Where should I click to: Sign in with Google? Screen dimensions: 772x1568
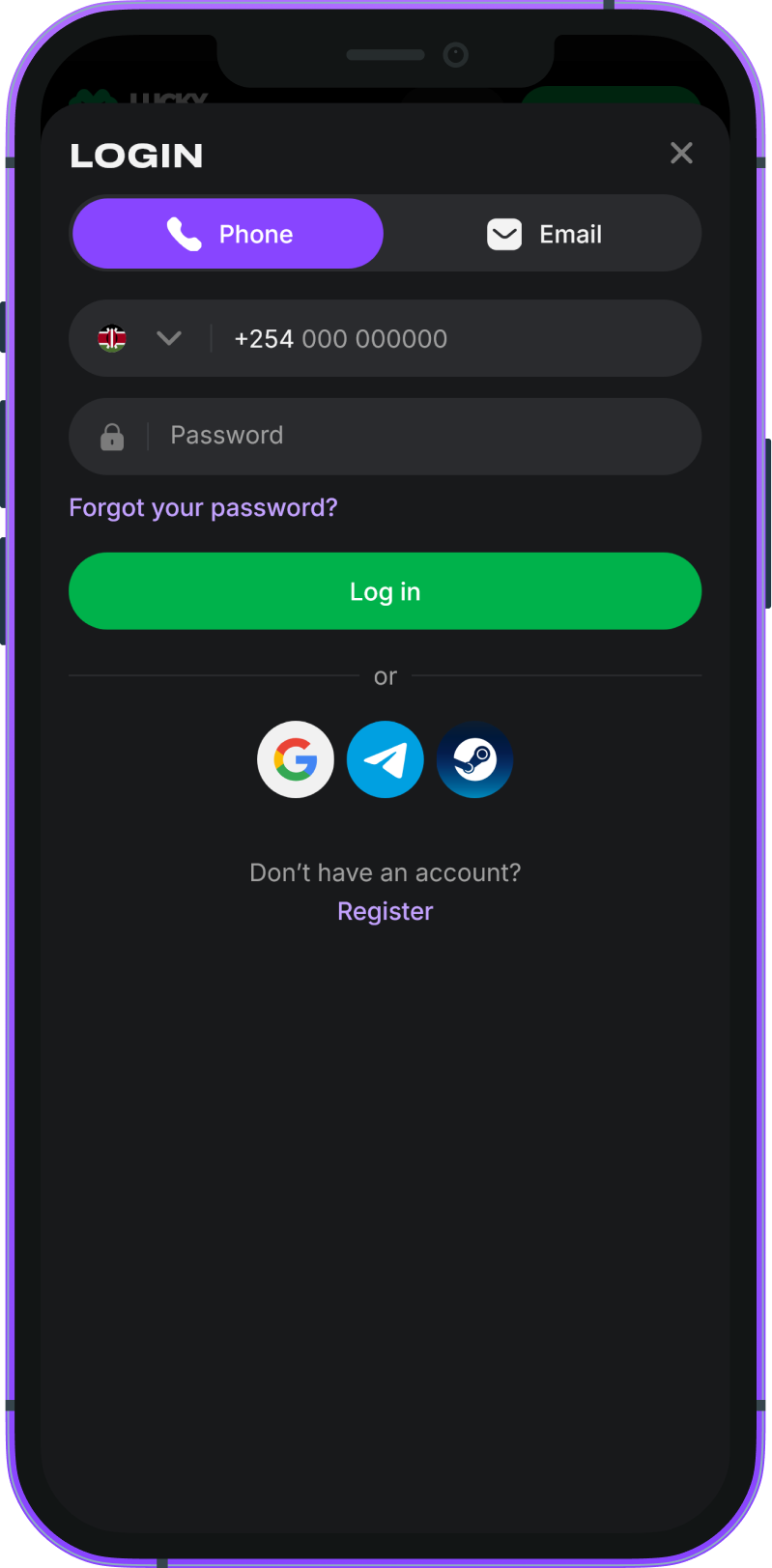[x=296, y=759]
